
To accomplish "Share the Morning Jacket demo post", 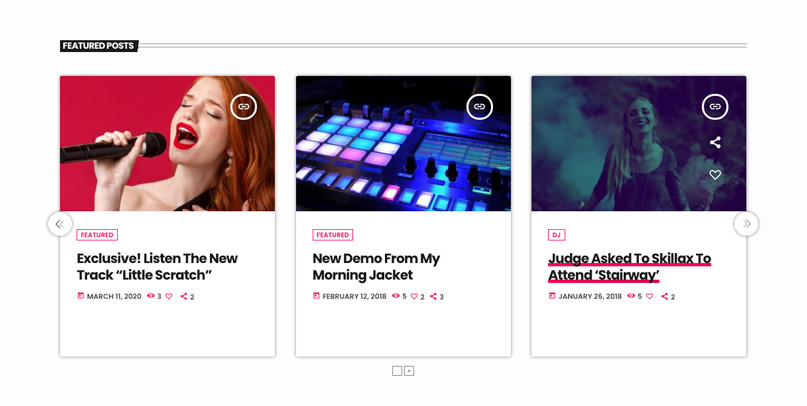I will click(433, 297).
